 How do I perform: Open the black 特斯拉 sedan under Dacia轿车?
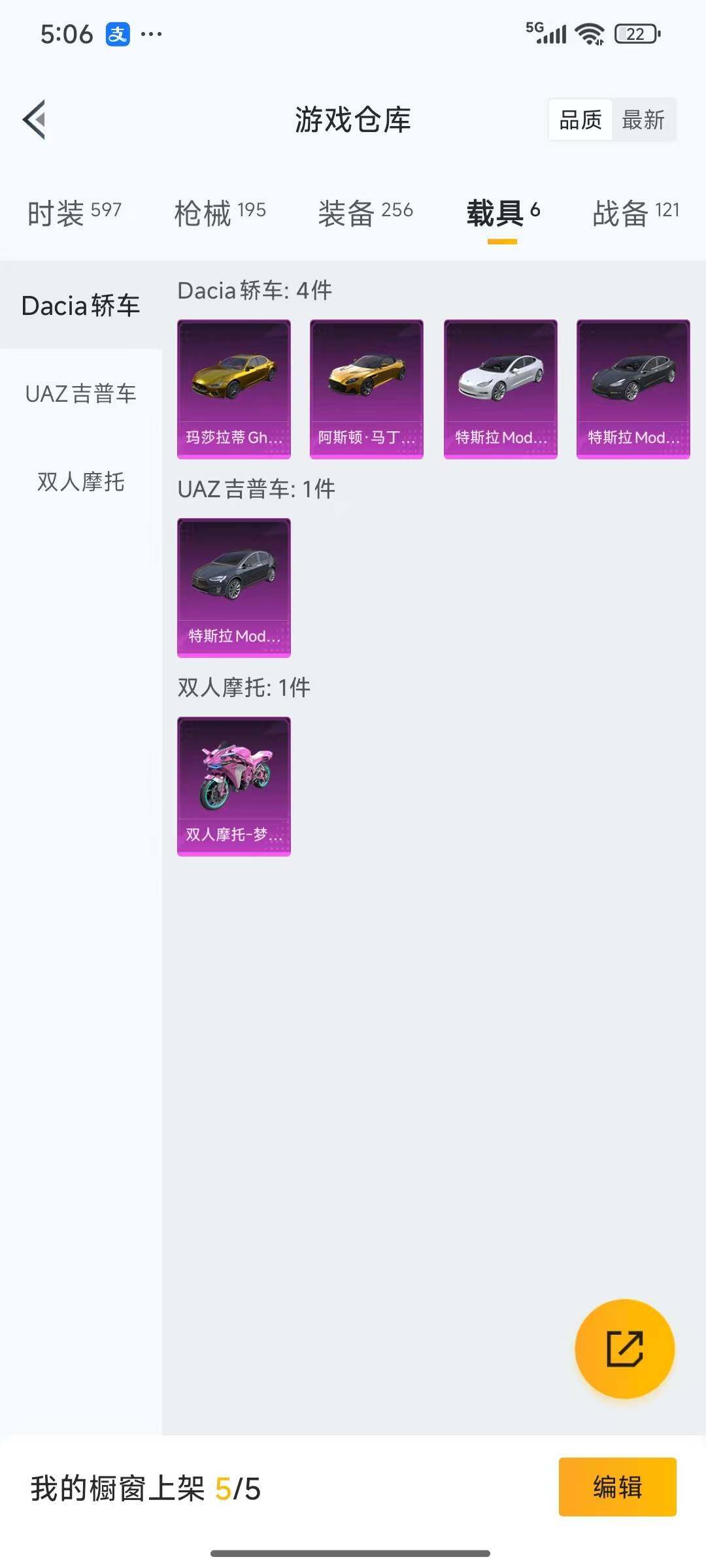click(633, 389)
